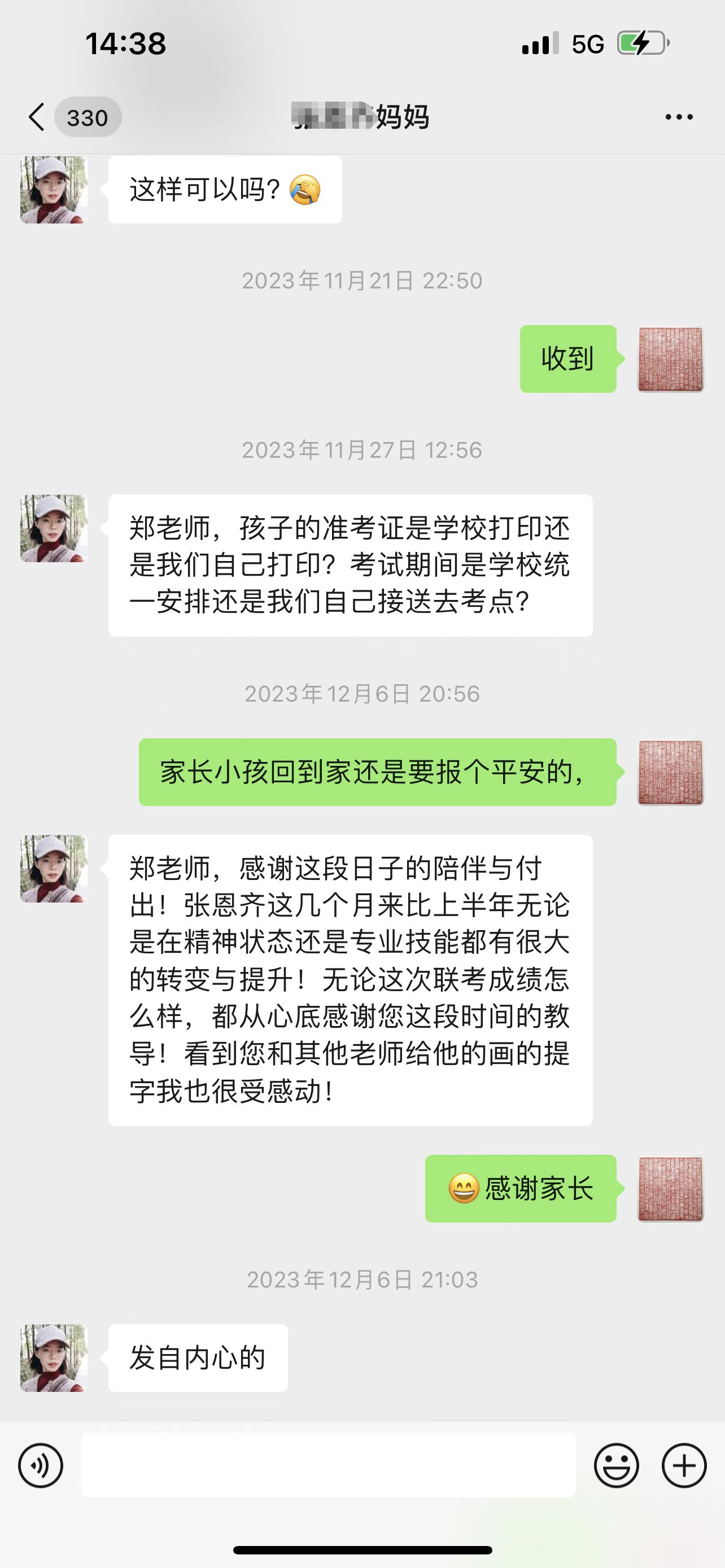Screen dimensions: 725x1568
Task: Focus the message text field
Action: pyautogui.click(x=329, y=1465)
